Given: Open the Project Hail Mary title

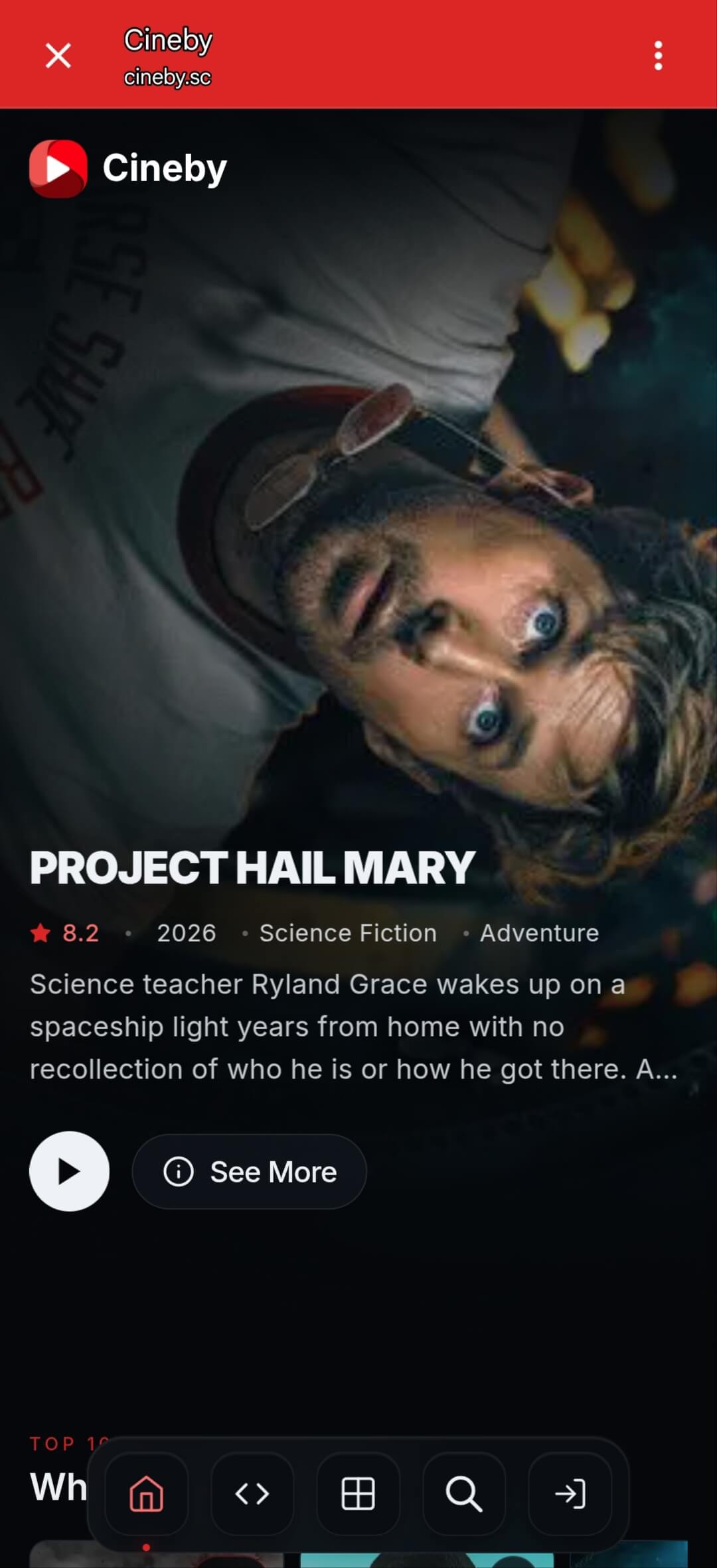Looking at the screenshot, I should pos(251,863).
